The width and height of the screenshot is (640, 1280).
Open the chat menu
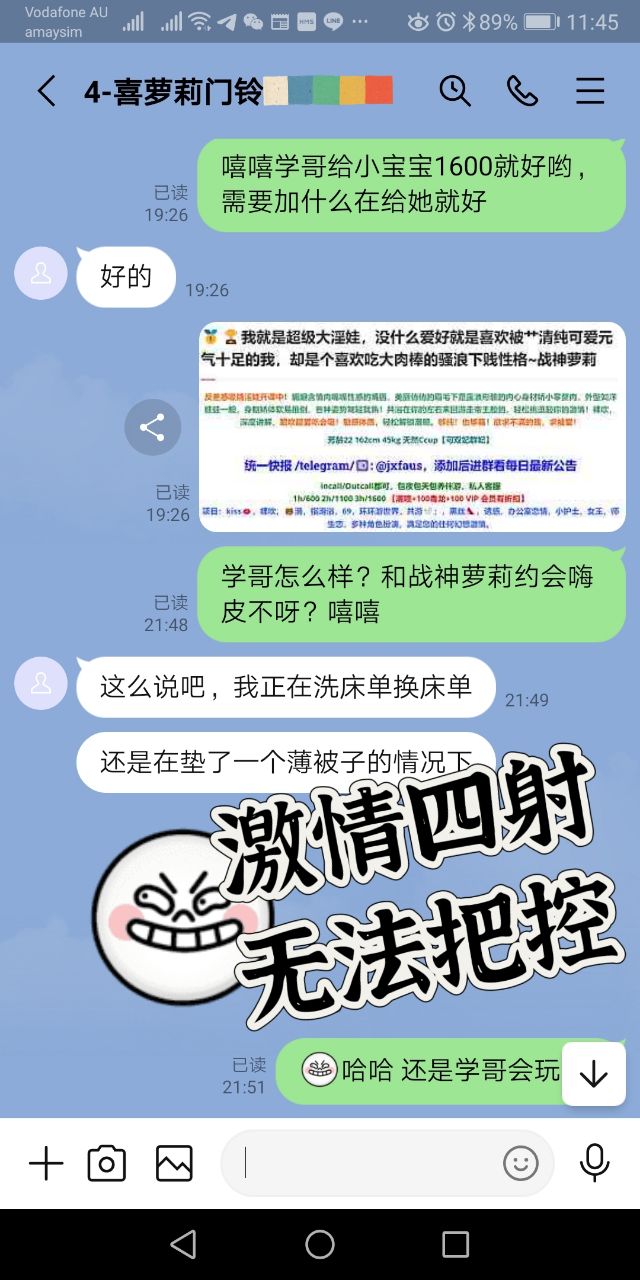[x=590, y=91]
